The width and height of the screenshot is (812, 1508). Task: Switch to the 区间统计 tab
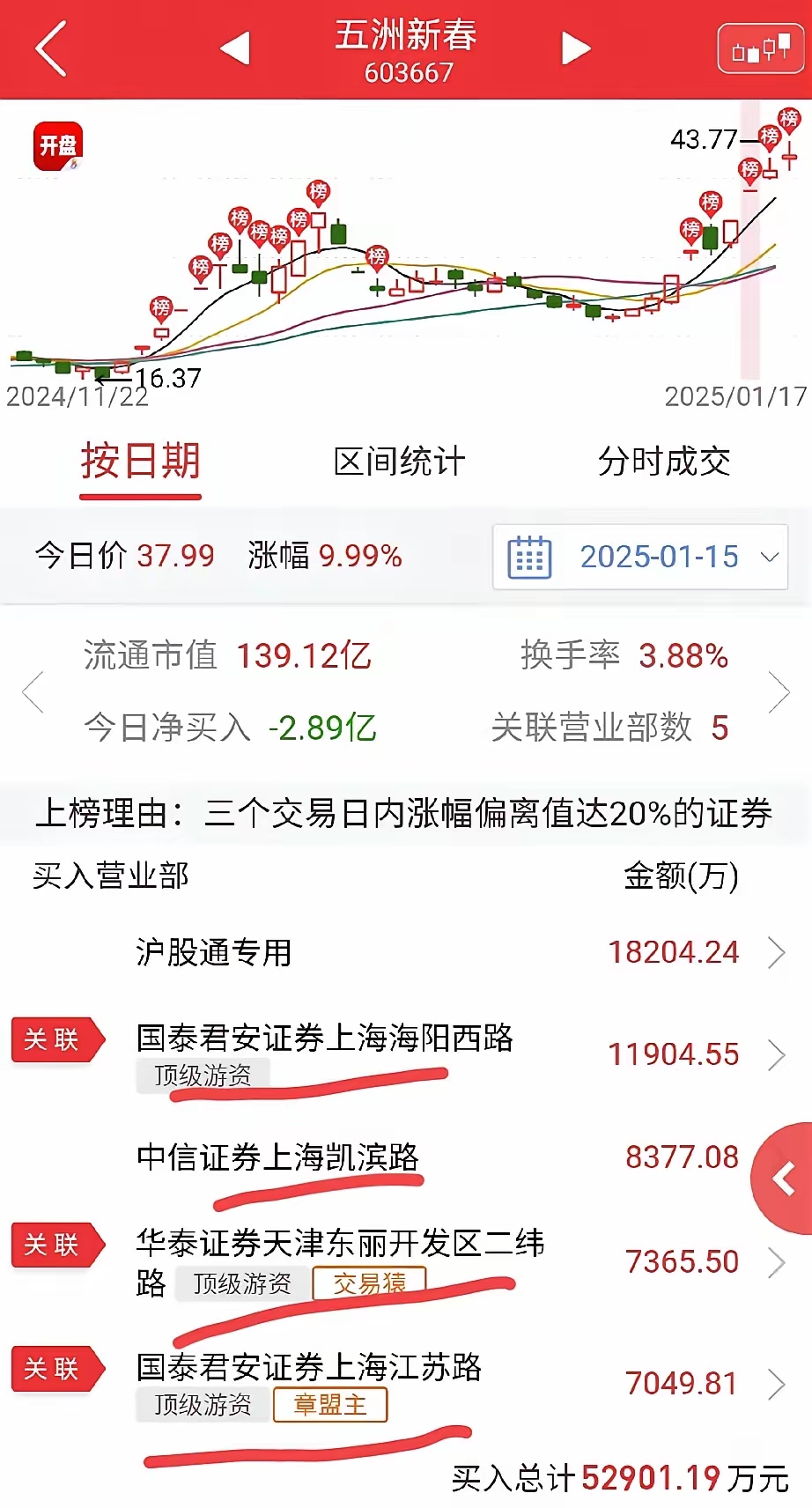pos(400,461)
